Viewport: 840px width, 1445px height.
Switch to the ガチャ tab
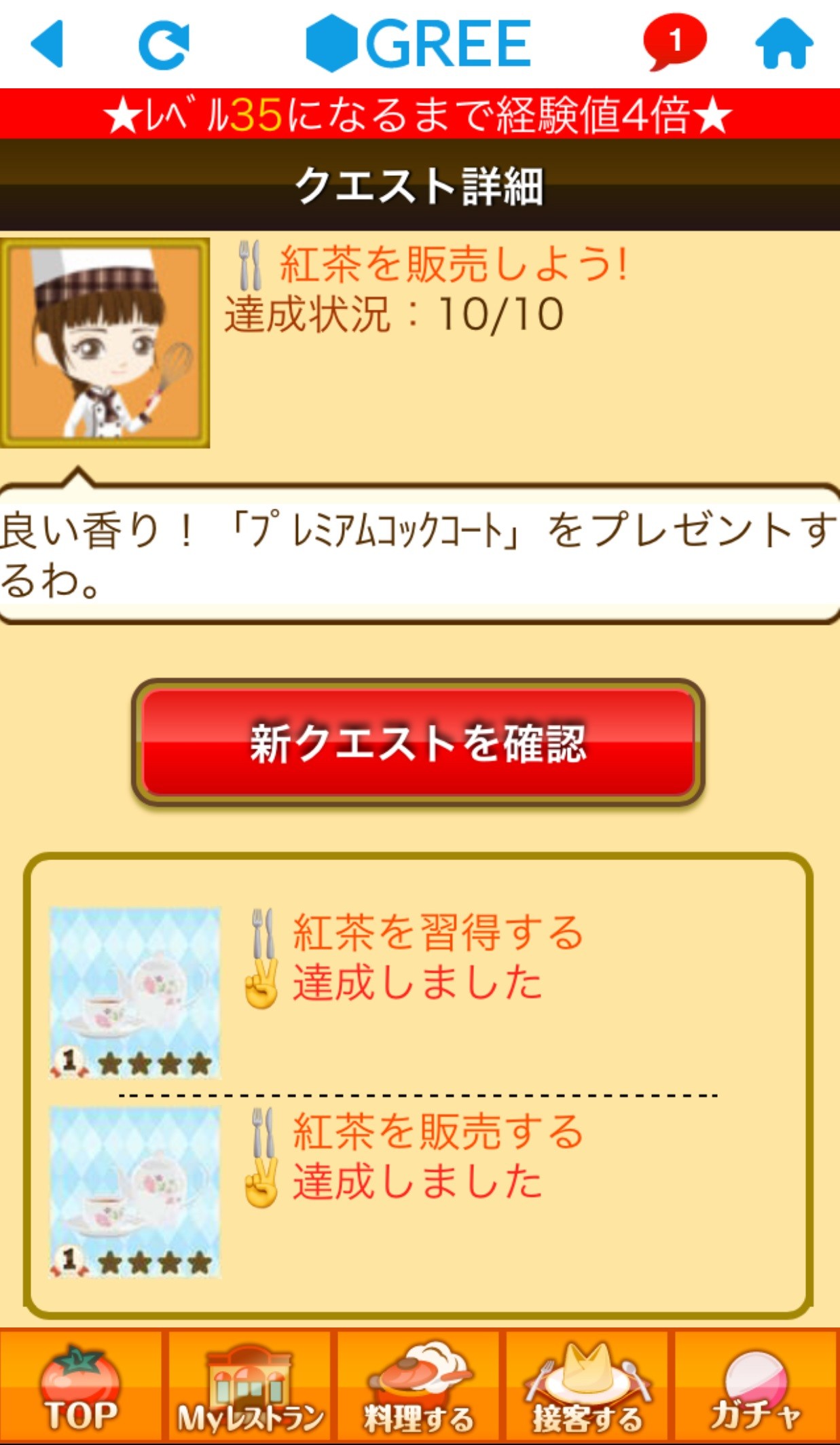pyautogui.click(x=756, y=1387)
